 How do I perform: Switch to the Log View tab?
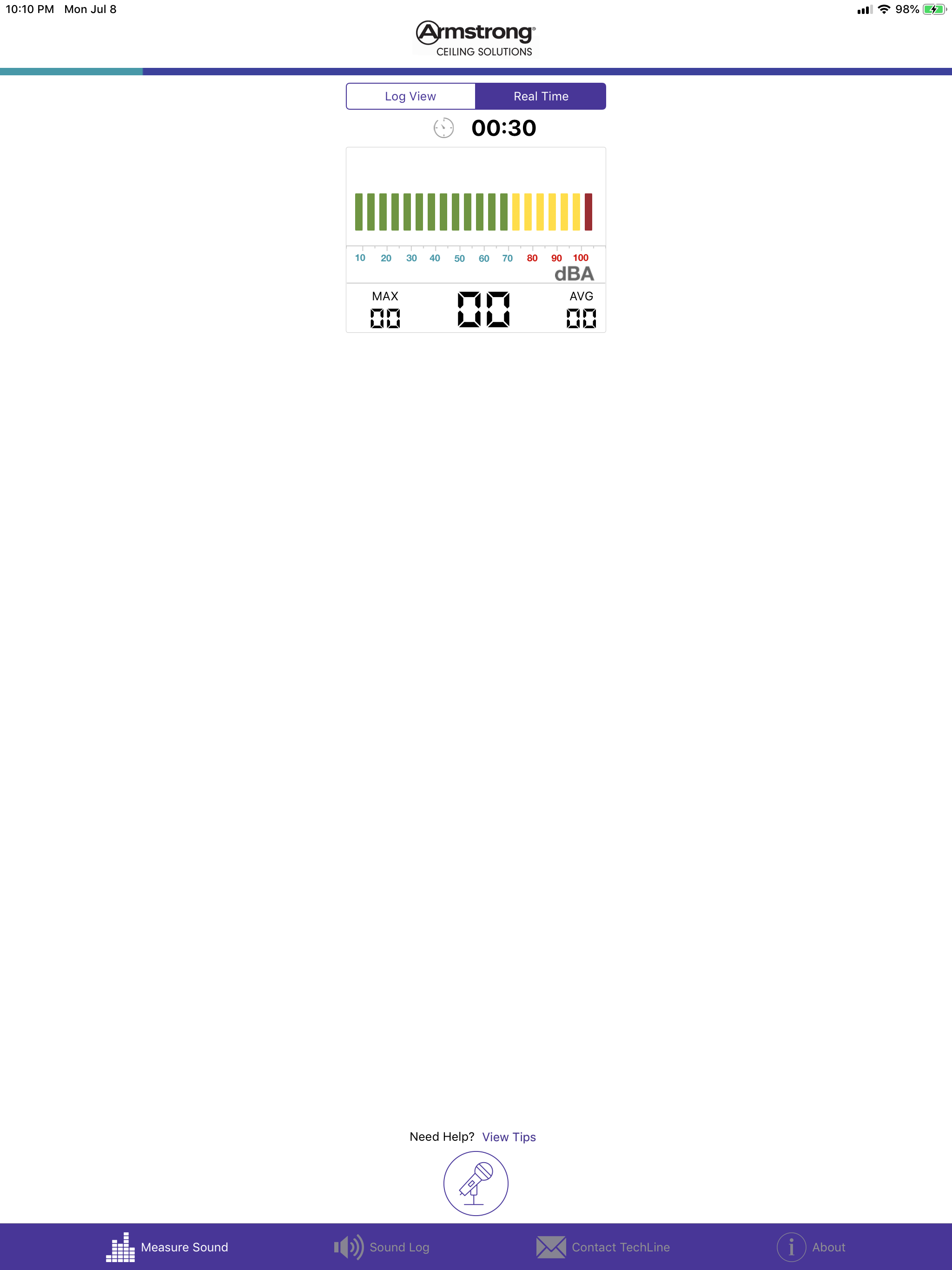tap(410, 96)
